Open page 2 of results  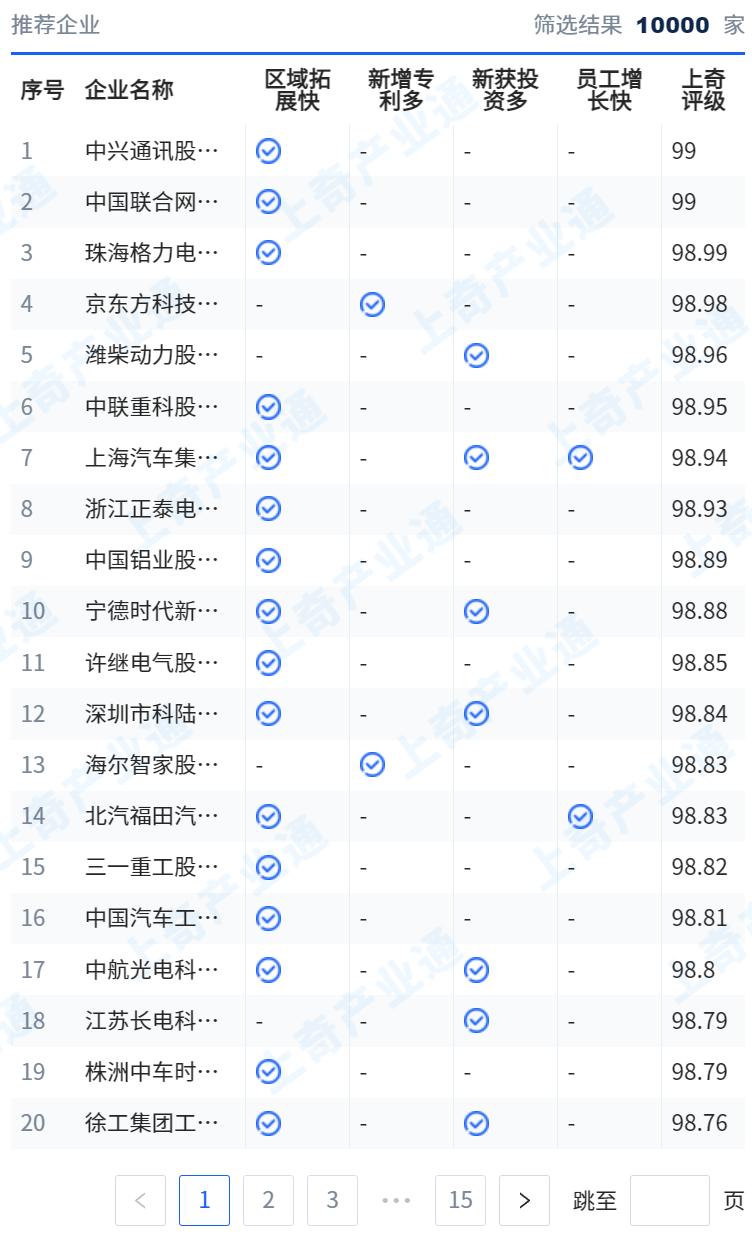pos(269,1200)
